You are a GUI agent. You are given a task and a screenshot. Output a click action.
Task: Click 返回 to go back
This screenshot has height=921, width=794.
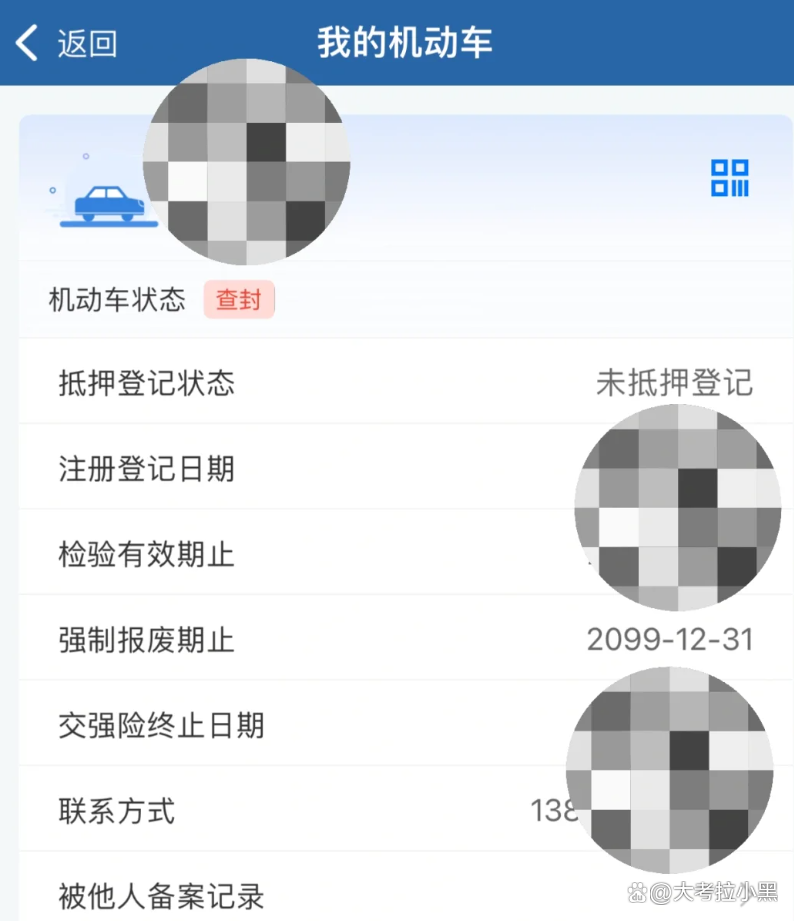coord(85,44)
